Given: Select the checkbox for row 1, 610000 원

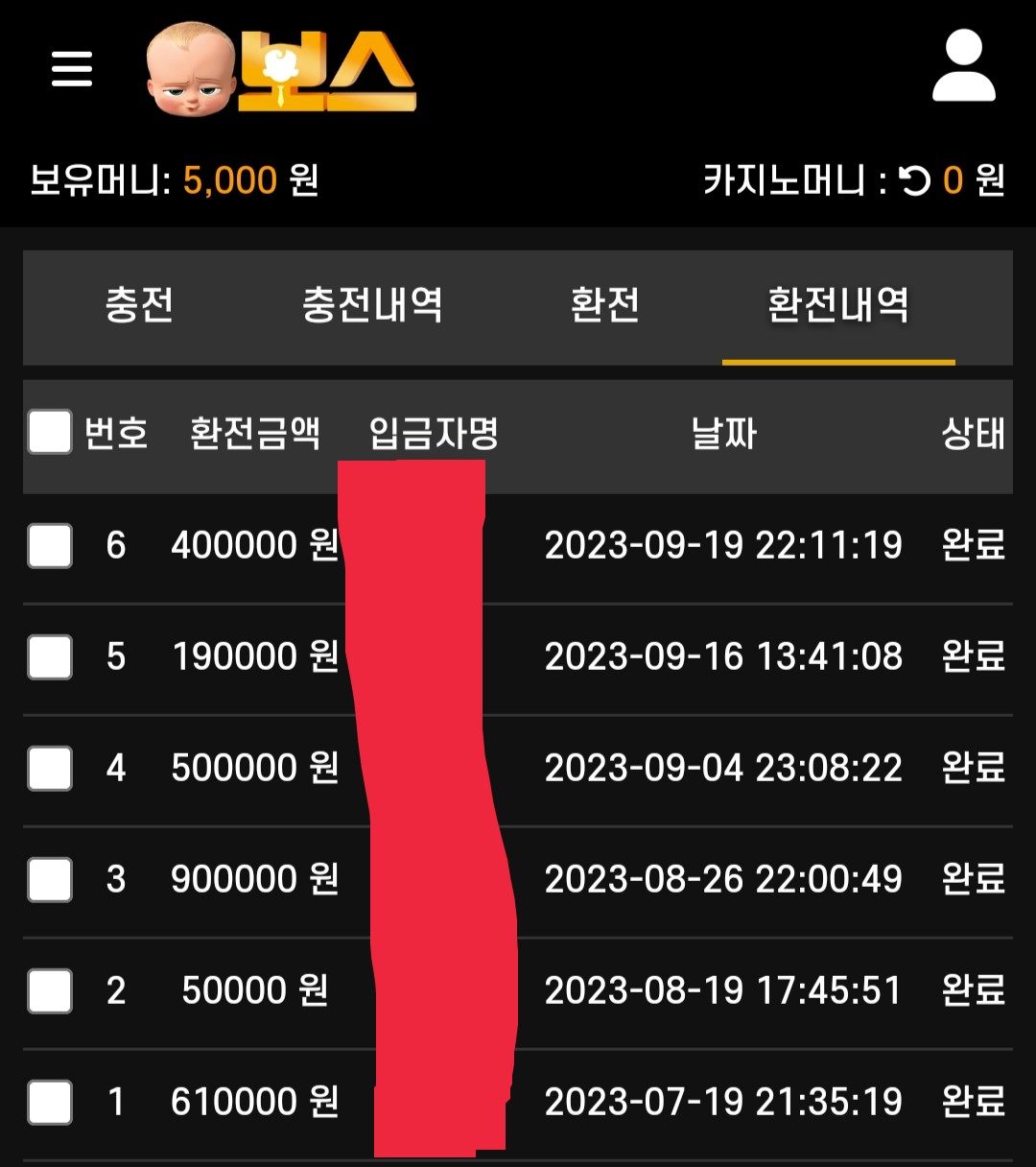Looking at the screenshot, I should (x=50, y=1102).
